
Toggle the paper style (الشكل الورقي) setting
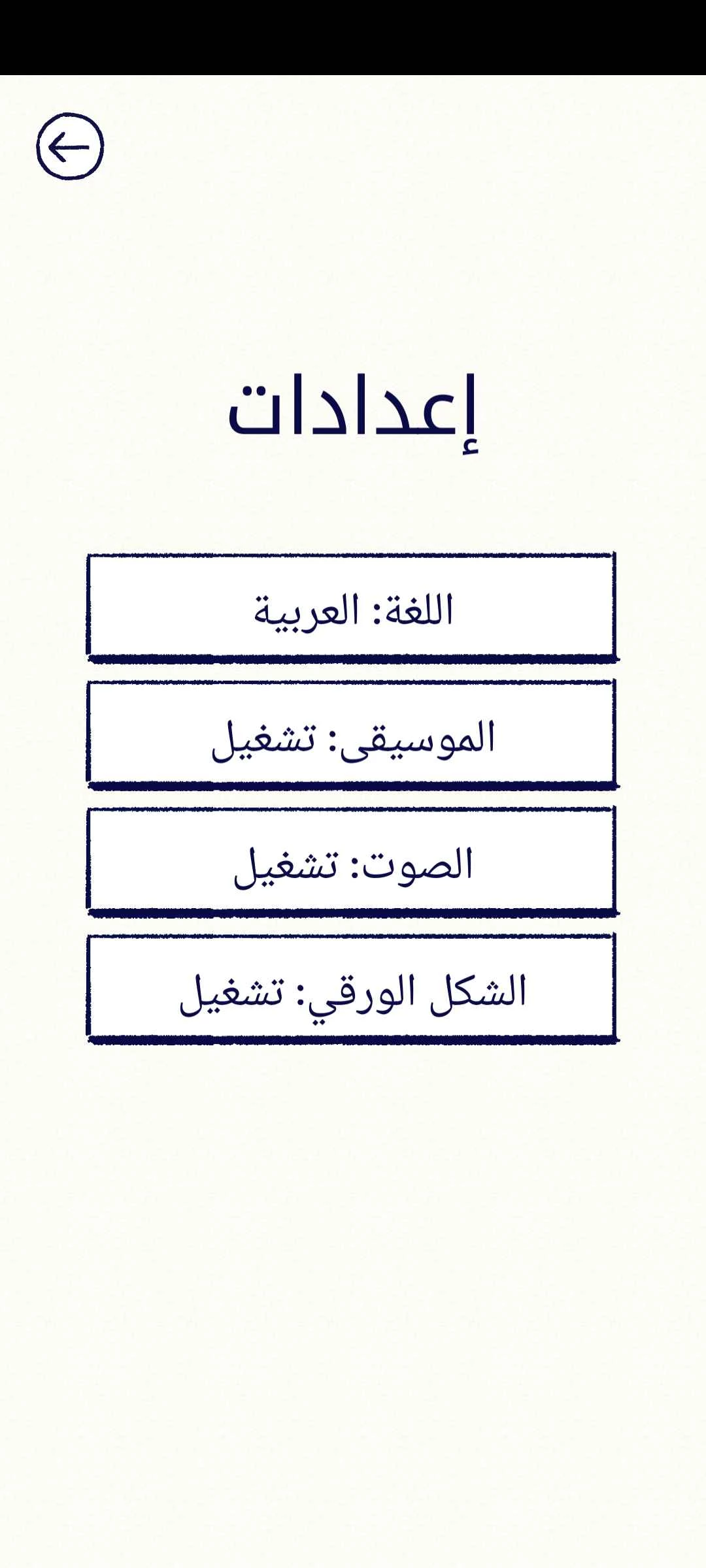coord(352,988)
